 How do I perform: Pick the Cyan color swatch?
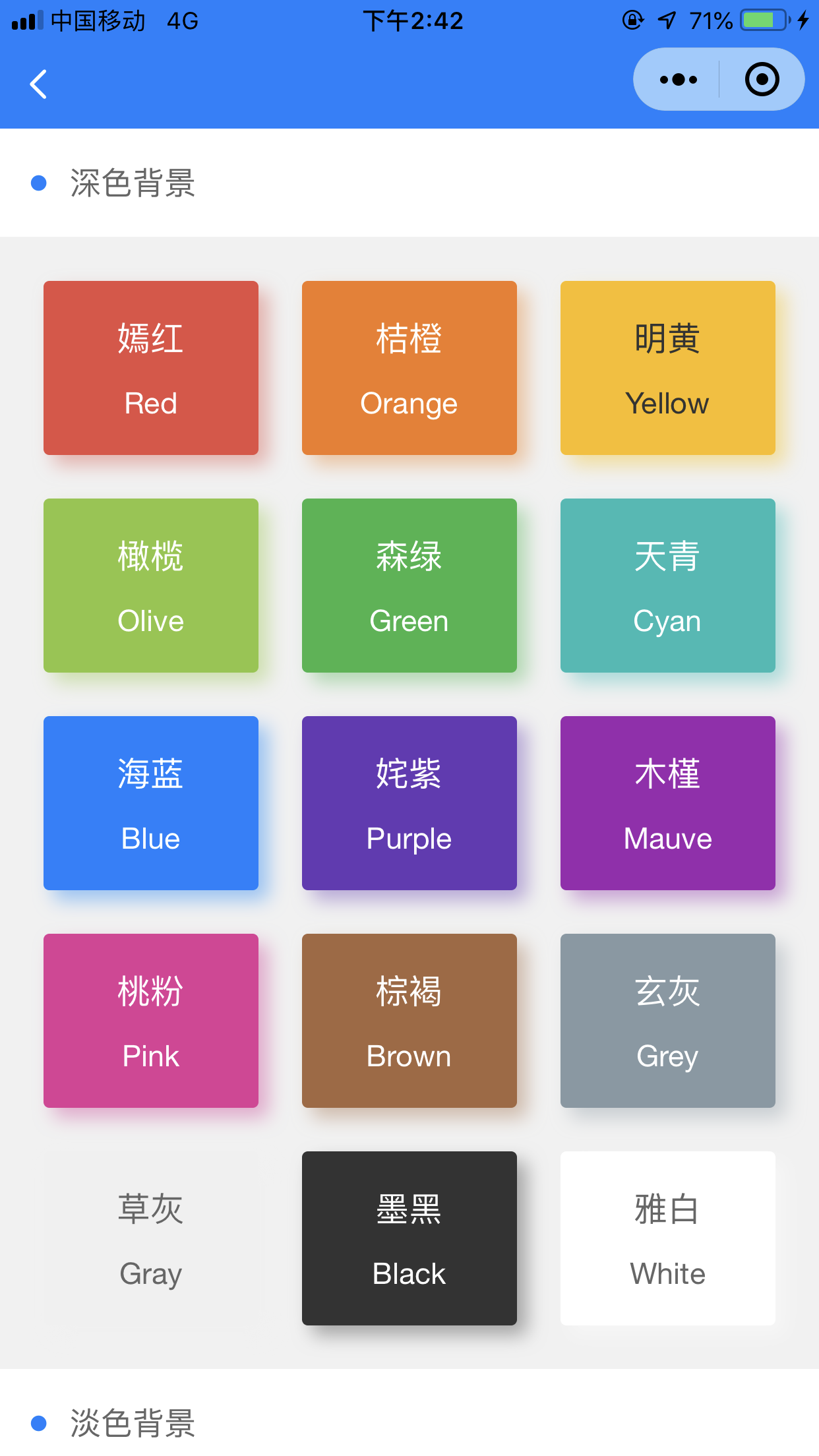[x=668, y=586]
